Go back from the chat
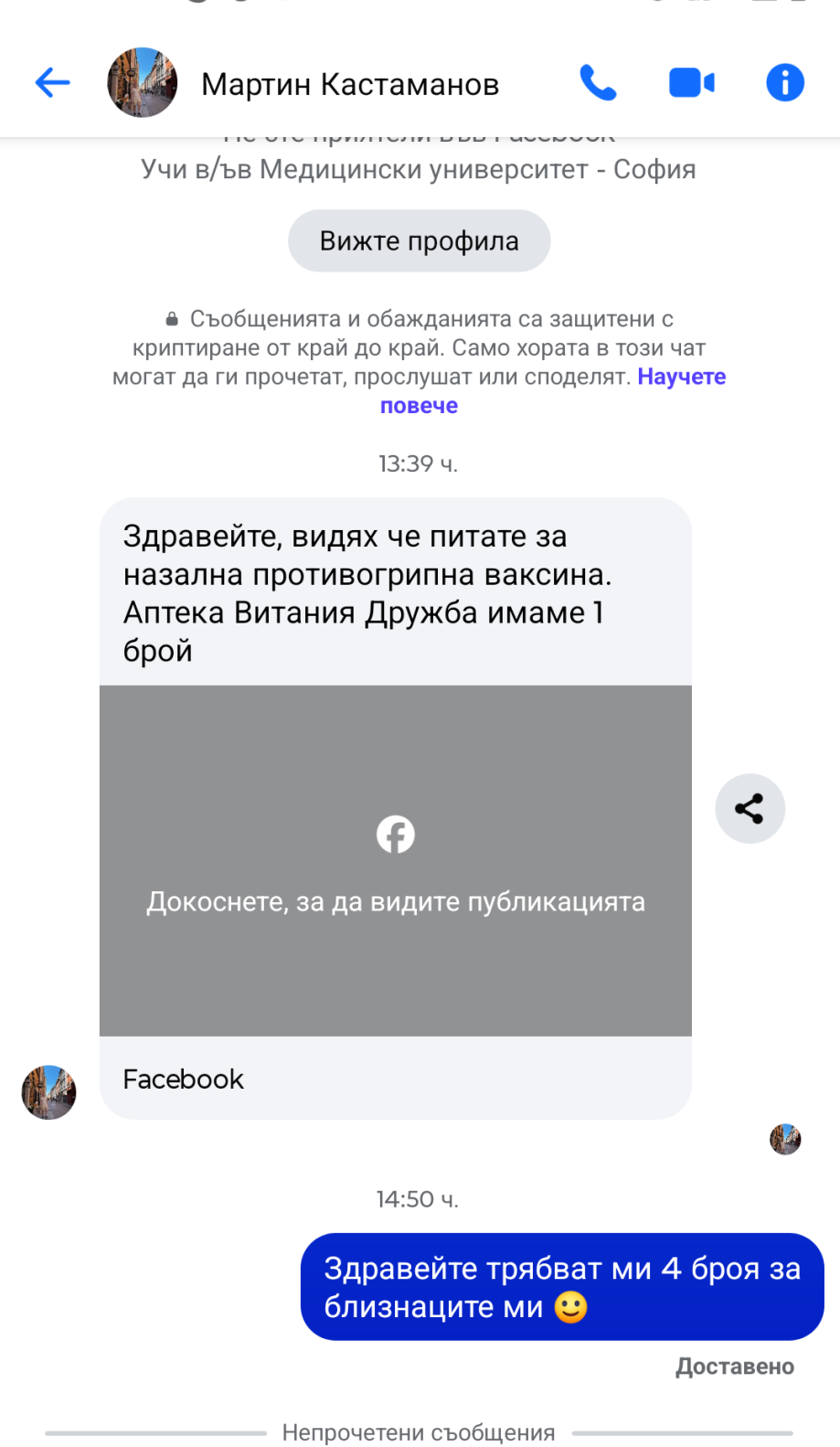The height and width of the screenshot is (1447, 840). [52, 83]
